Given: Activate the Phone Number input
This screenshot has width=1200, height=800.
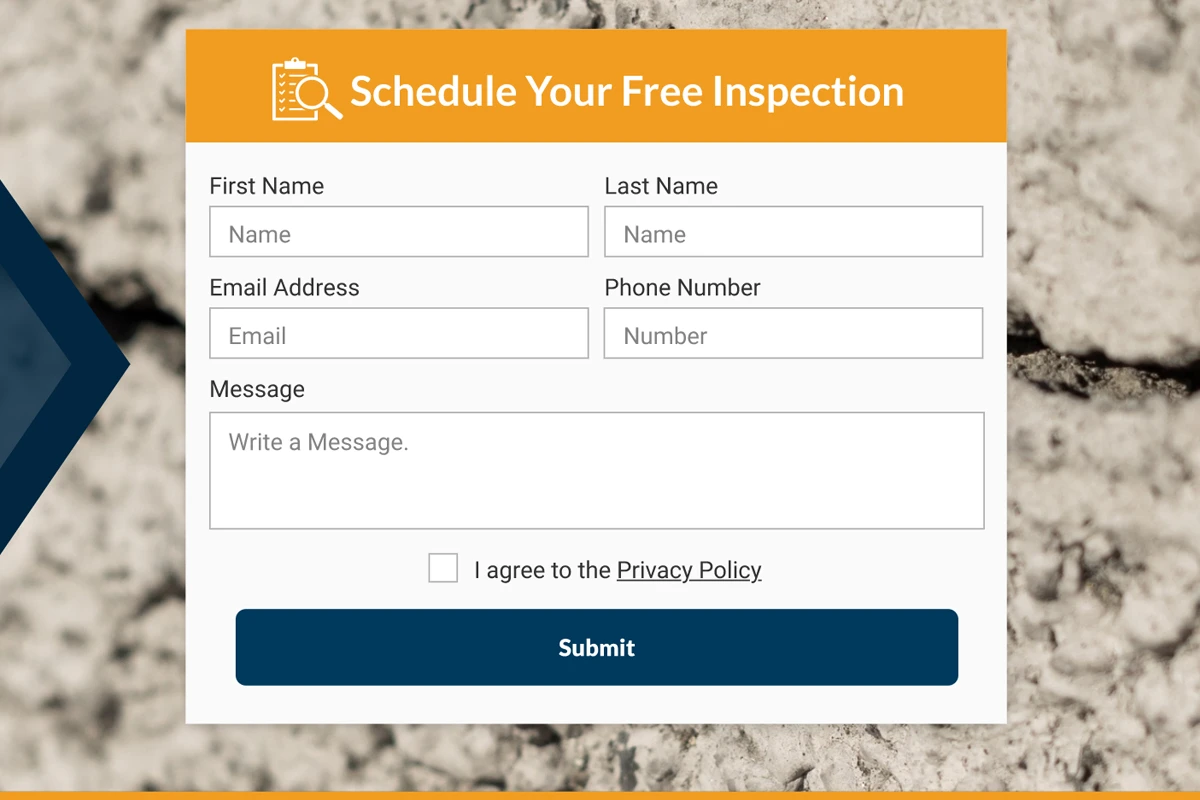Looking at the screenshot, I should click(x=793, y=334).
